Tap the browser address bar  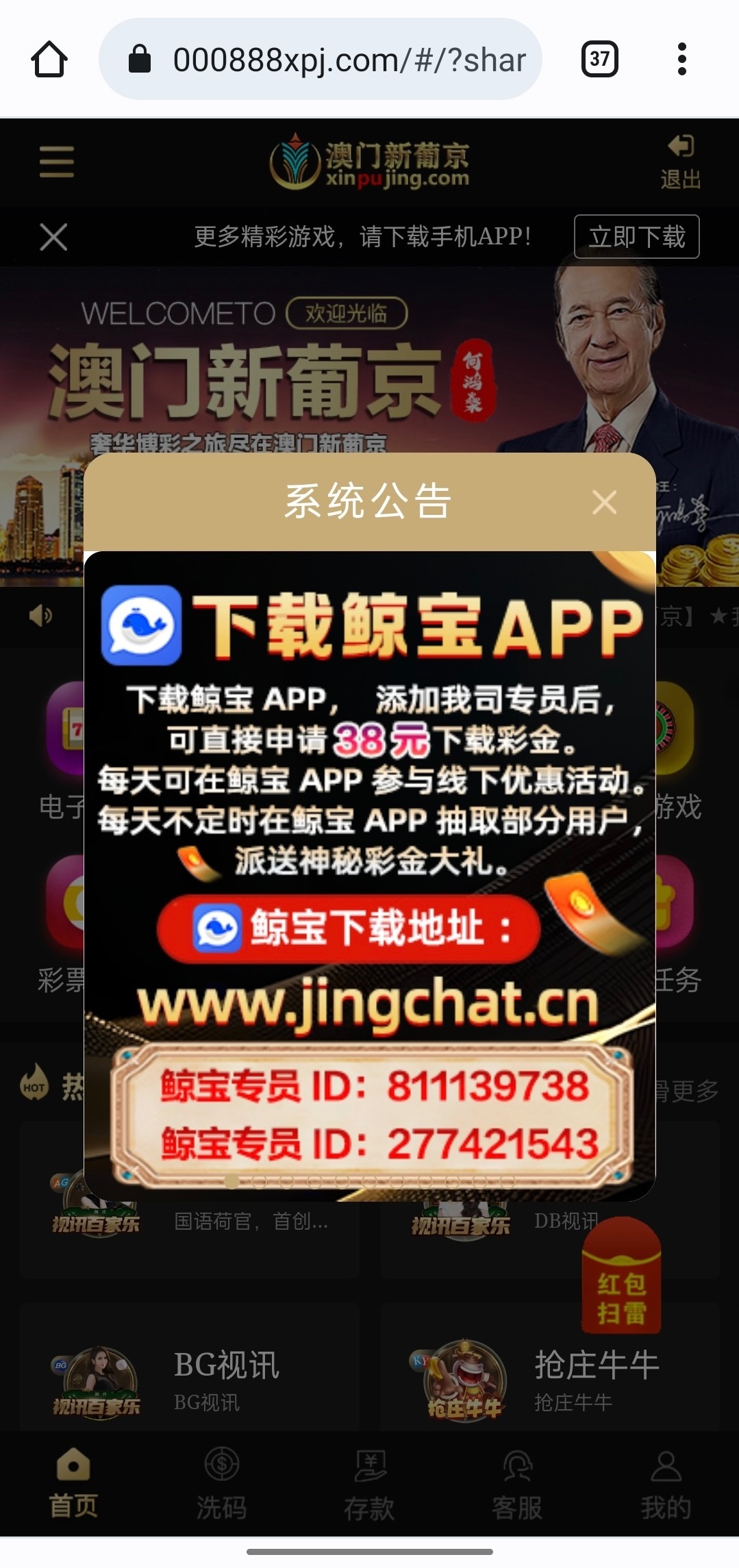coord(321,60)
